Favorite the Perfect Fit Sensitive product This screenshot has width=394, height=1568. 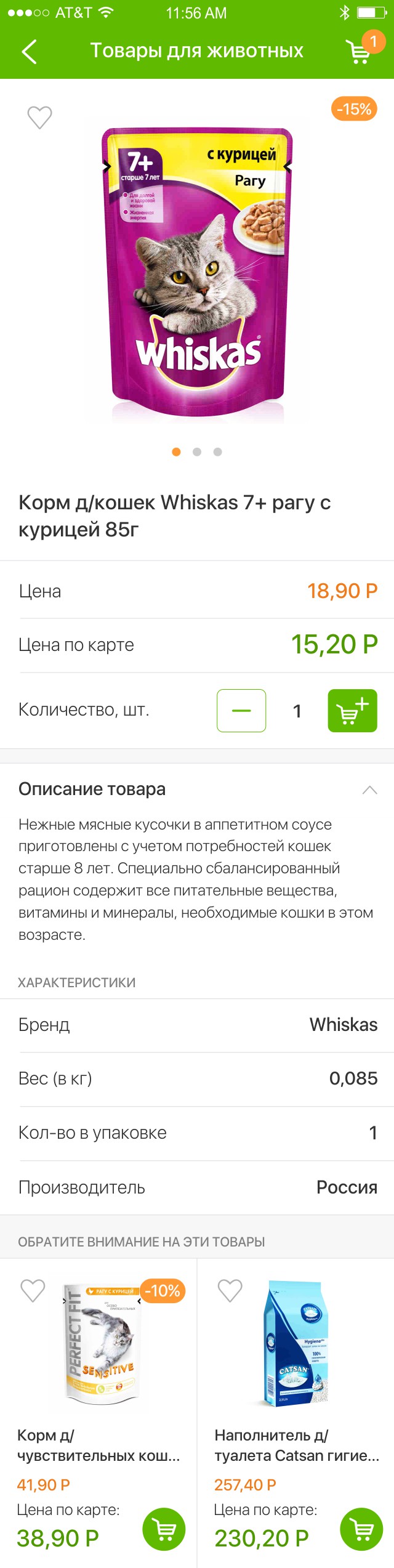pos(33,1290)
